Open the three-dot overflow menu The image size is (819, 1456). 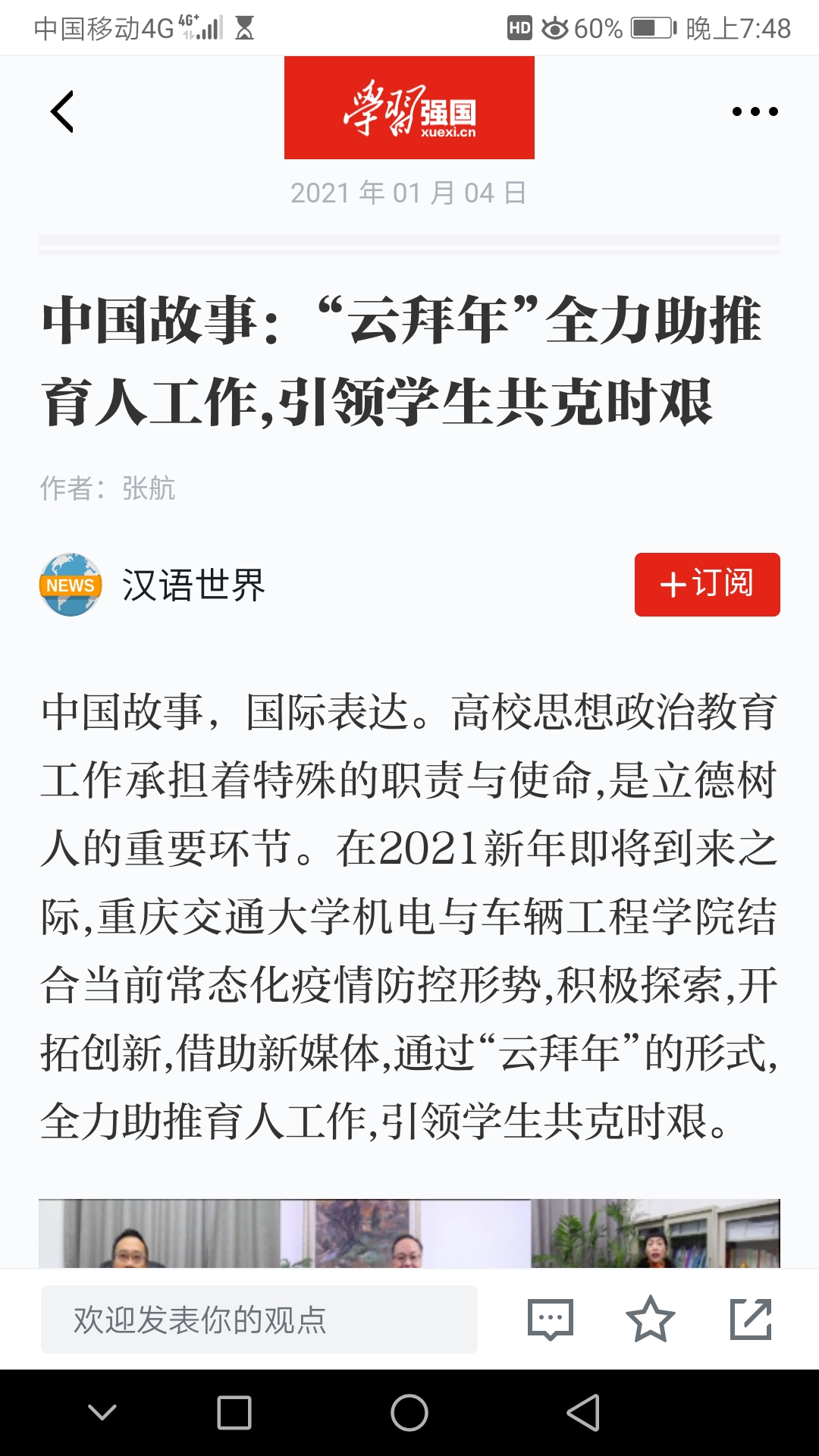[x=755, y=112]
